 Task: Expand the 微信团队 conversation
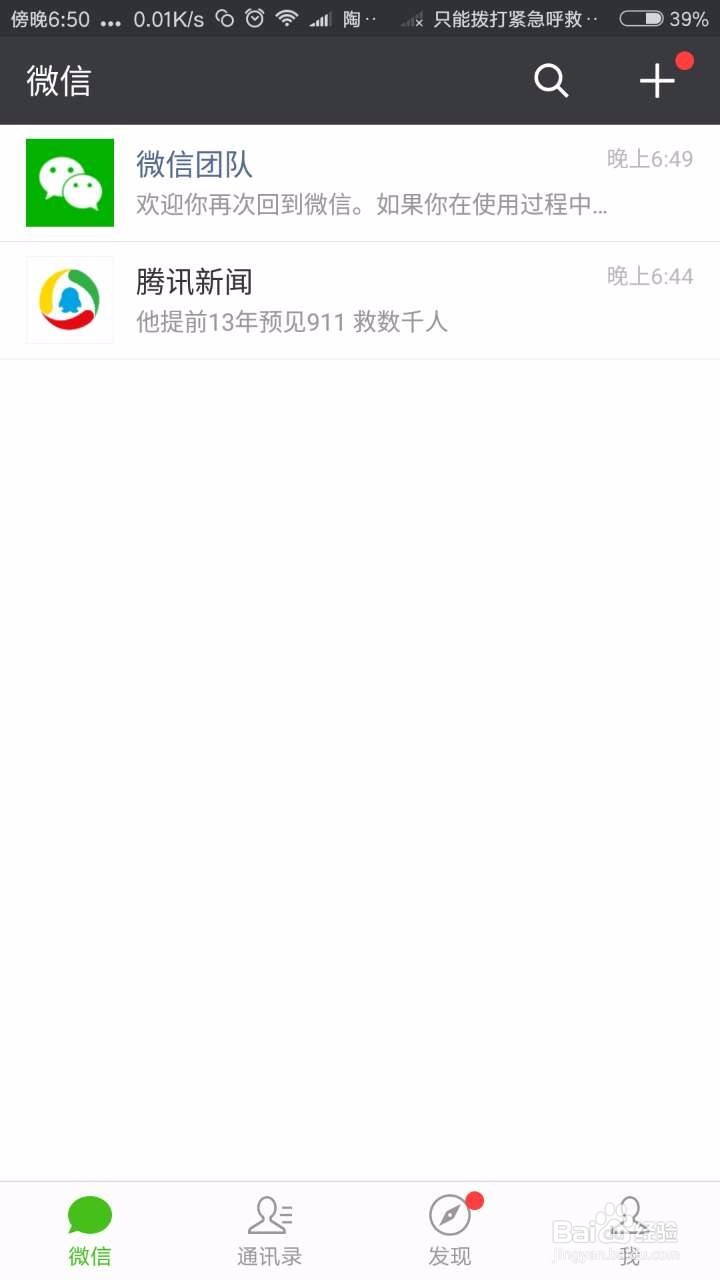click(360, 183)
